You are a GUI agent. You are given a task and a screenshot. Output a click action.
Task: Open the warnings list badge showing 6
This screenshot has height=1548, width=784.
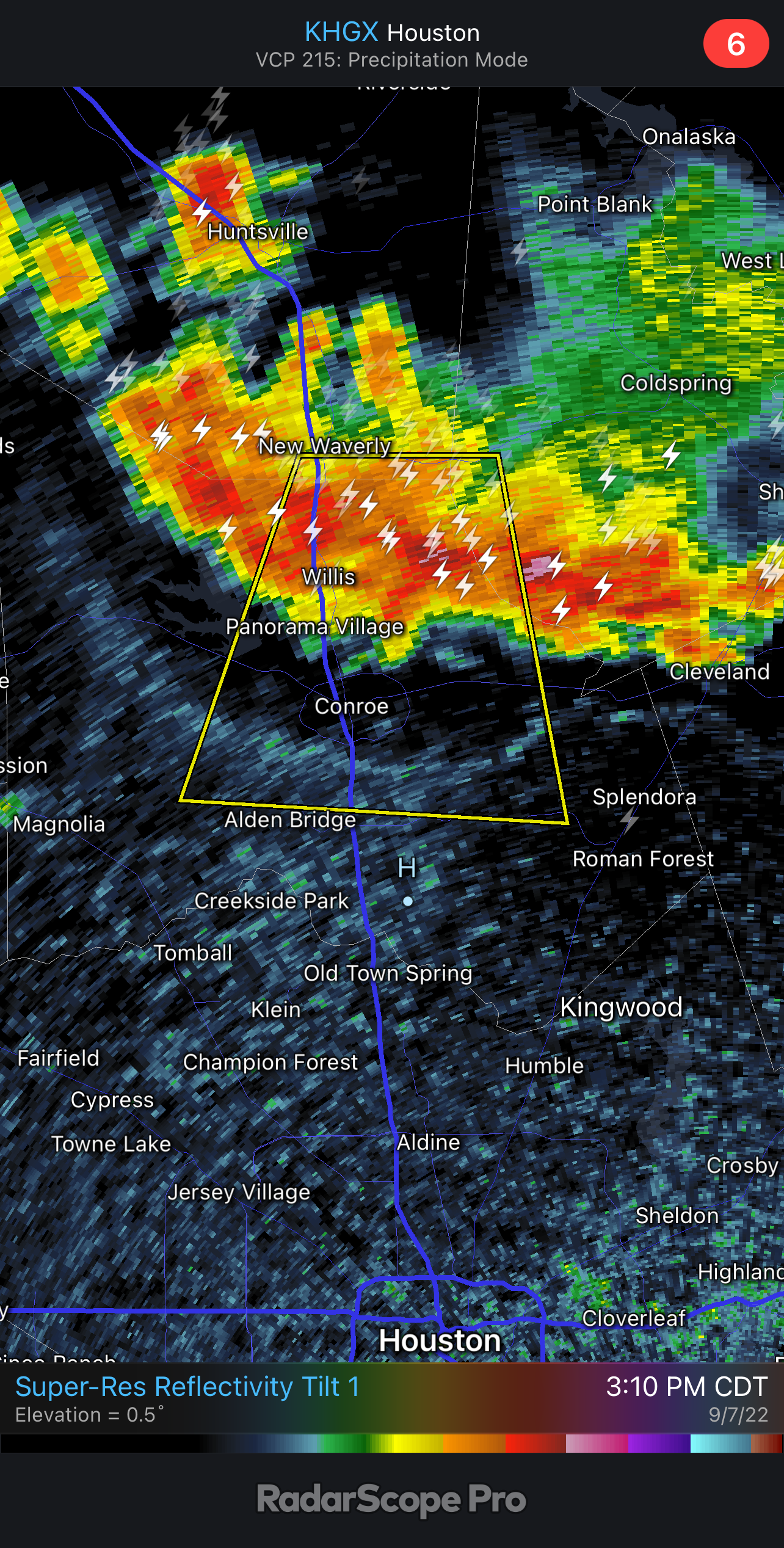pyautogui.click(x=735, y=44)
